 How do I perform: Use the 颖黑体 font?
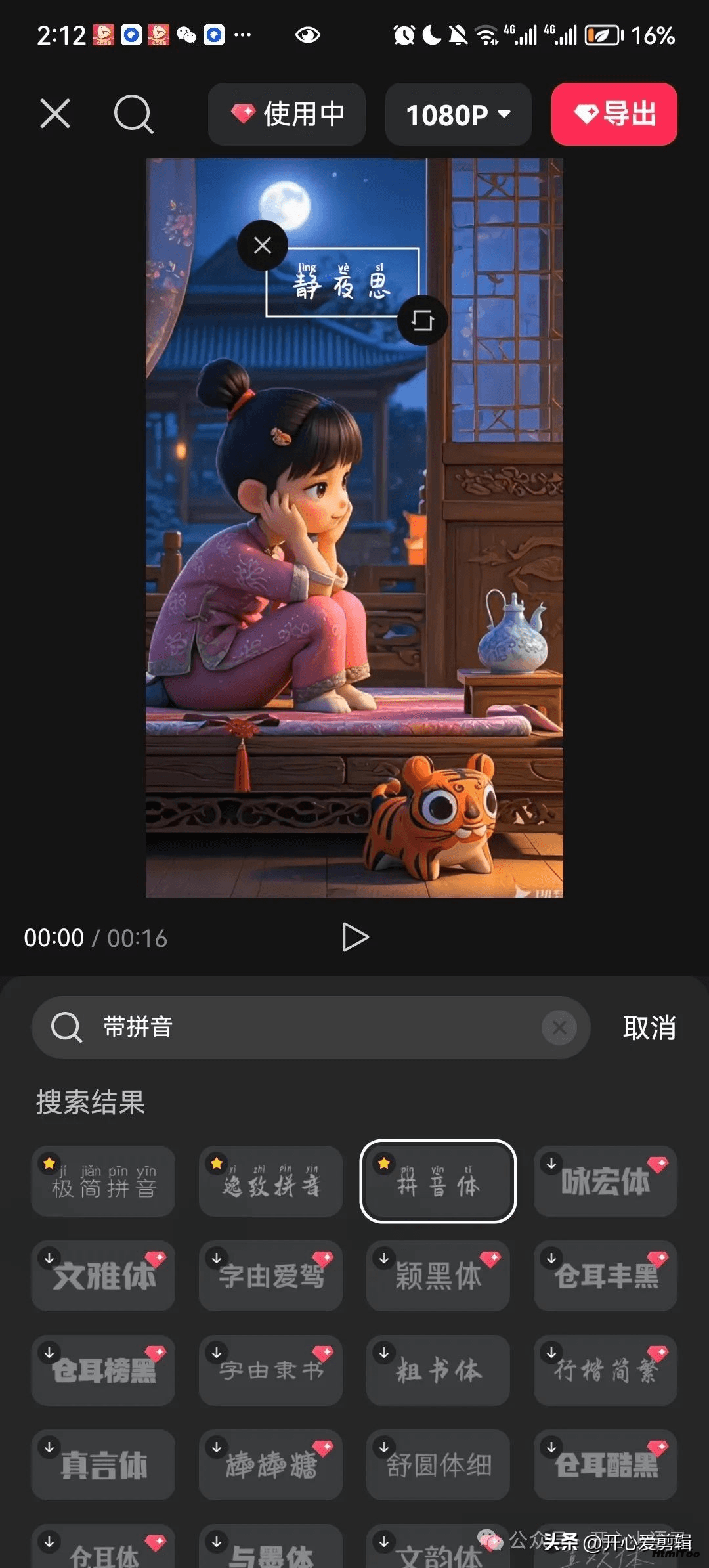438,1276
